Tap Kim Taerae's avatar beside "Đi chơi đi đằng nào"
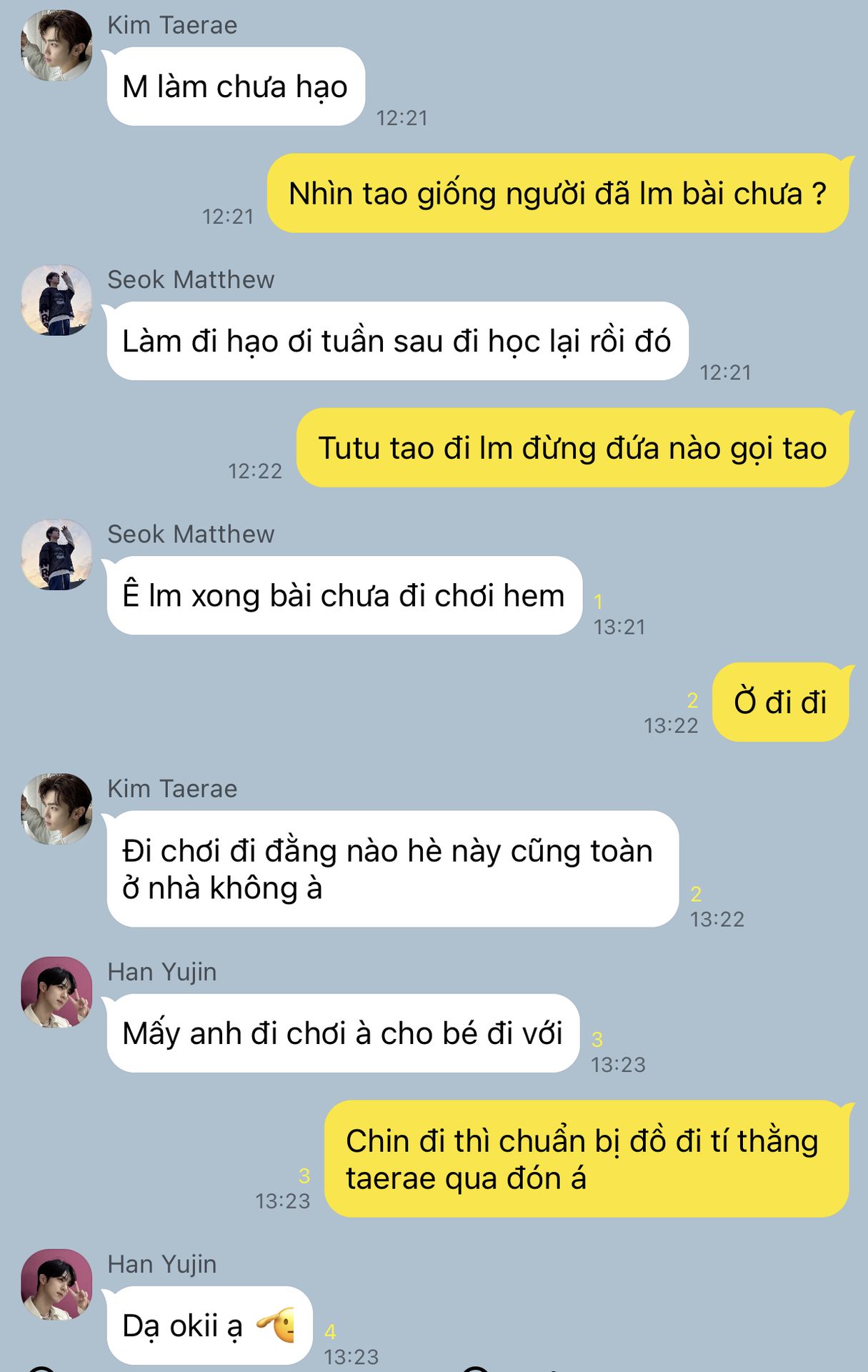The height and width of the screenshot is (1372, 868). click(x=56, y=809)
